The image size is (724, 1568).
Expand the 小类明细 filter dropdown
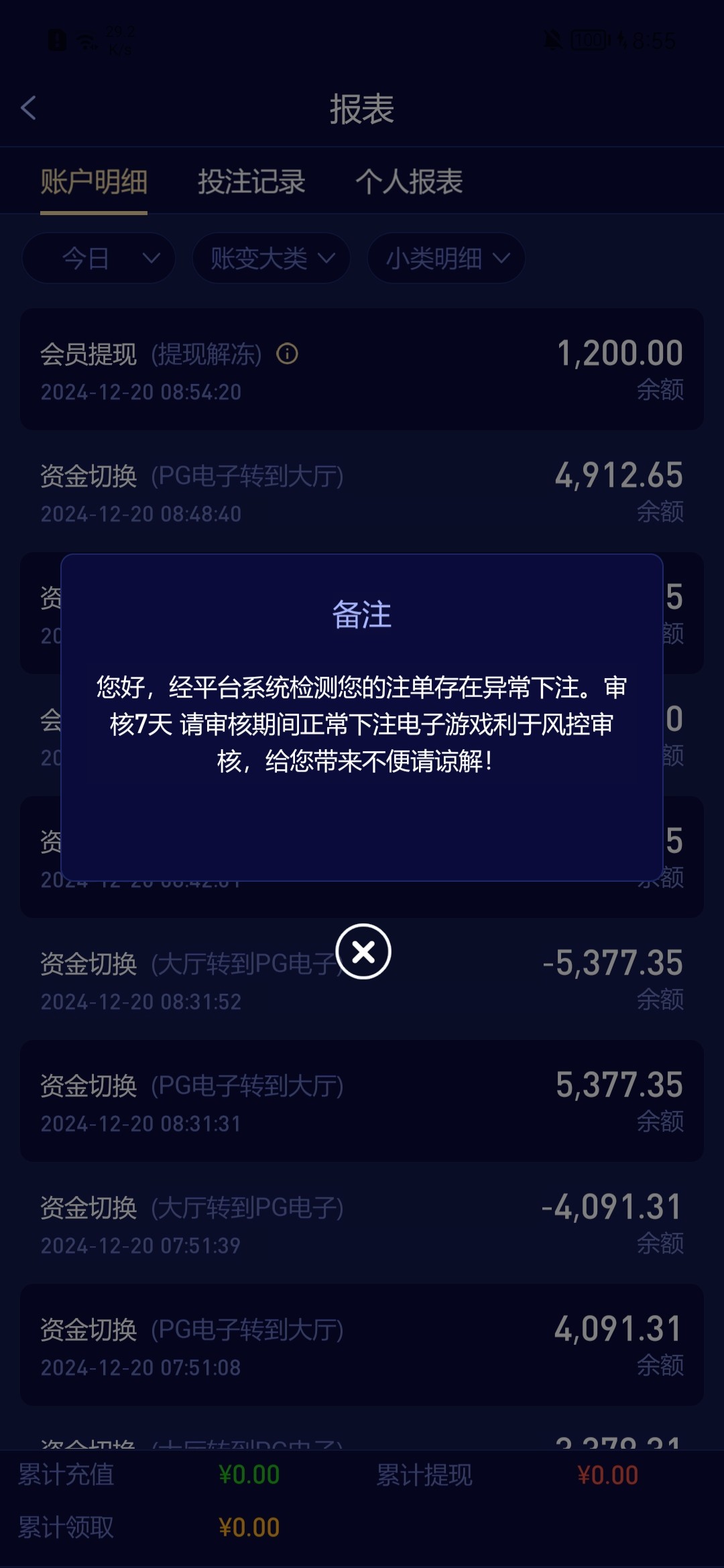(x=446, y=258)
